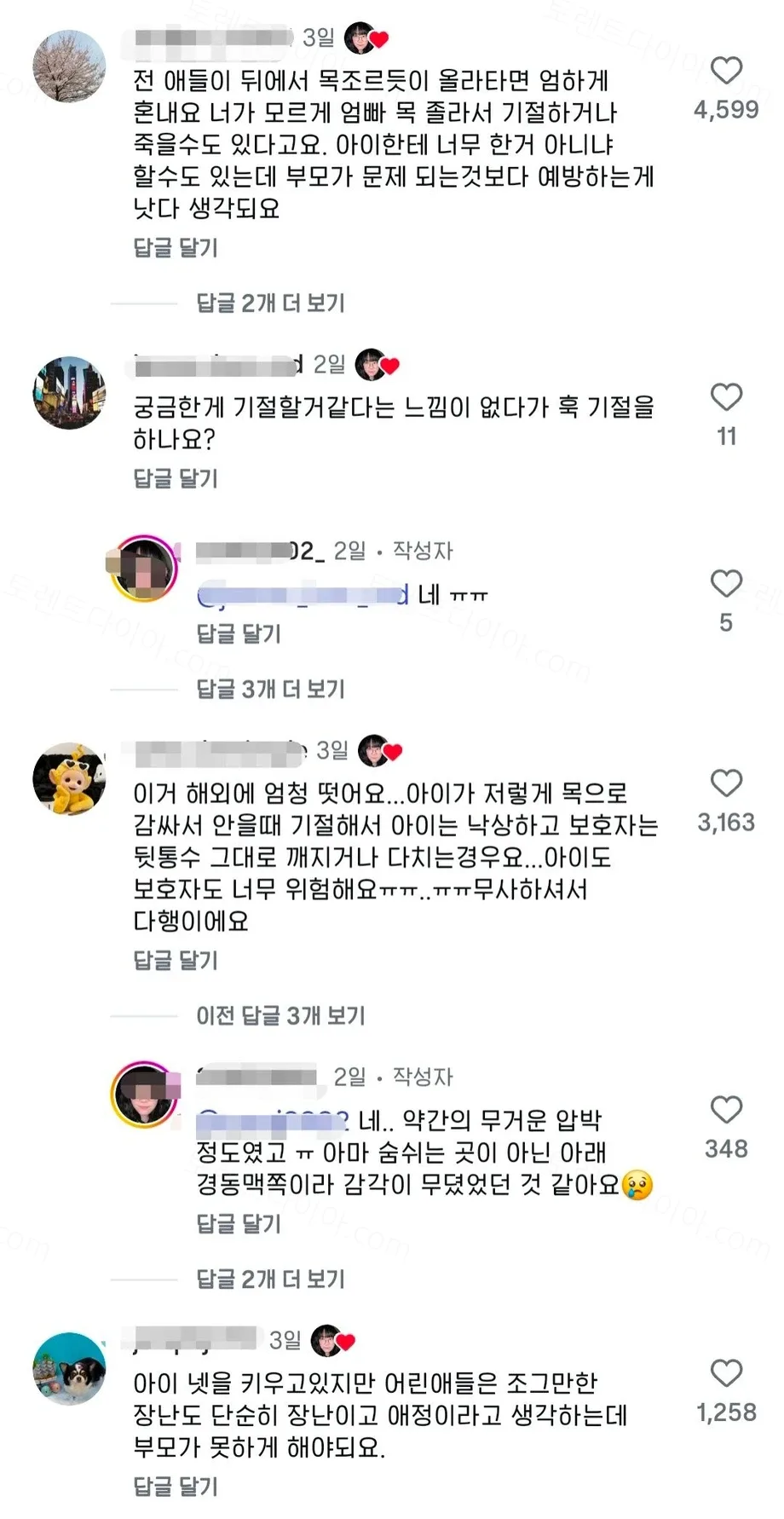The image size is (784, 1519).
Task: Like the comment with 3,163 likes
Action: [x=726, y=783]
